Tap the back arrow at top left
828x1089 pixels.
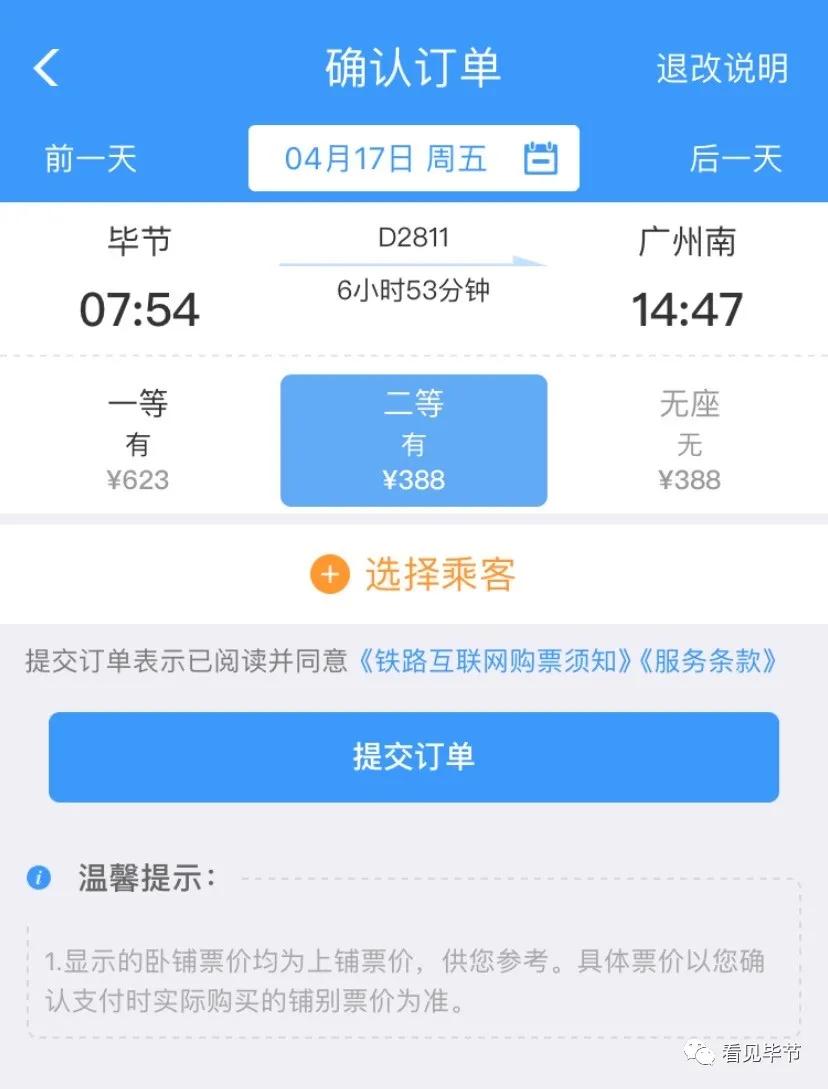(45, 66)
